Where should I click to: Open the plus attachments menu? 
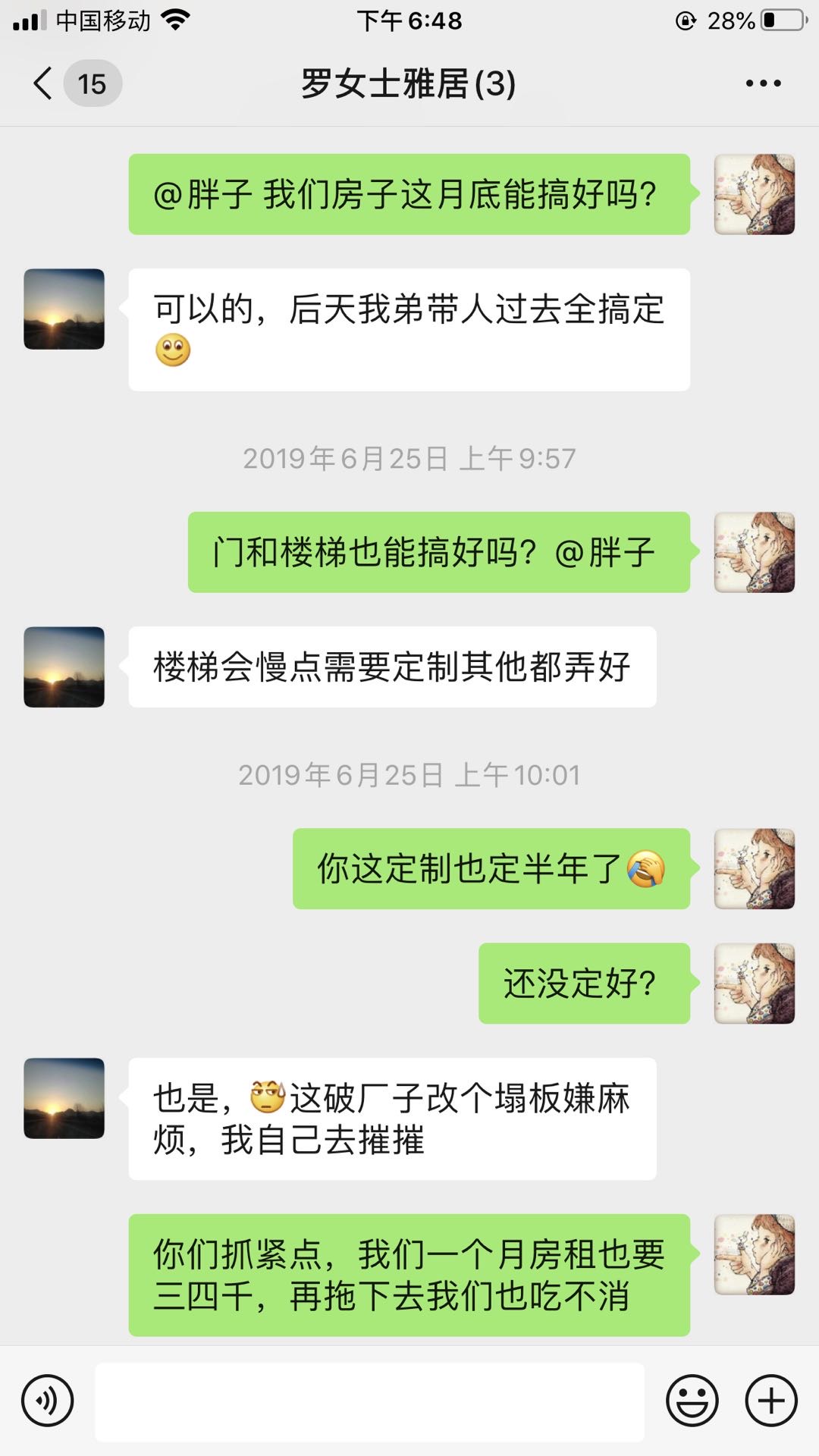click(771, 1401)
